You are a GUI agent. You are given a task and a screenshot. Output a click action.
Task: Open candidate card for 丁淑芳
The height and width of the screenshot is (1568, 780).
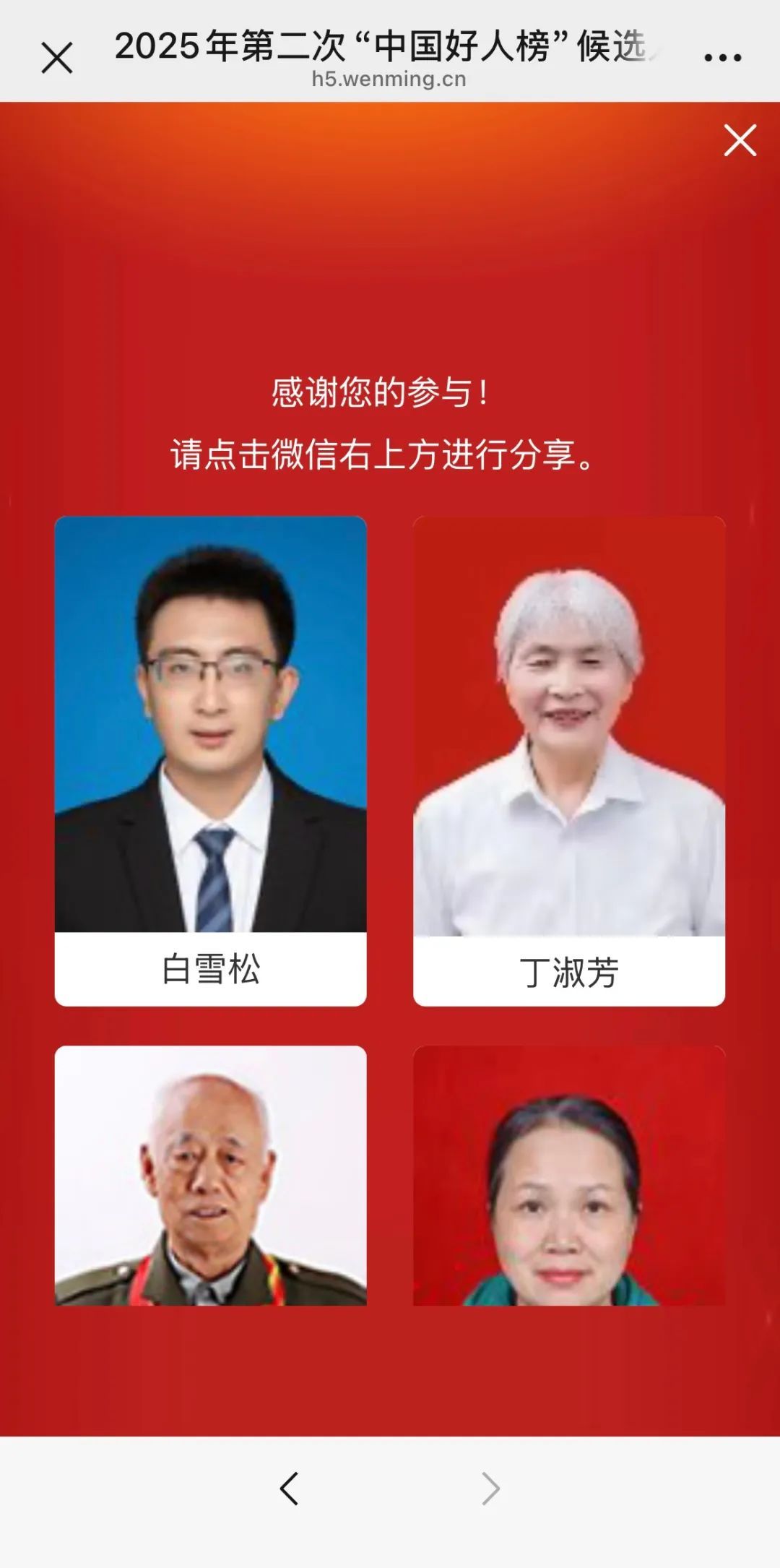[x=568, y=759]
